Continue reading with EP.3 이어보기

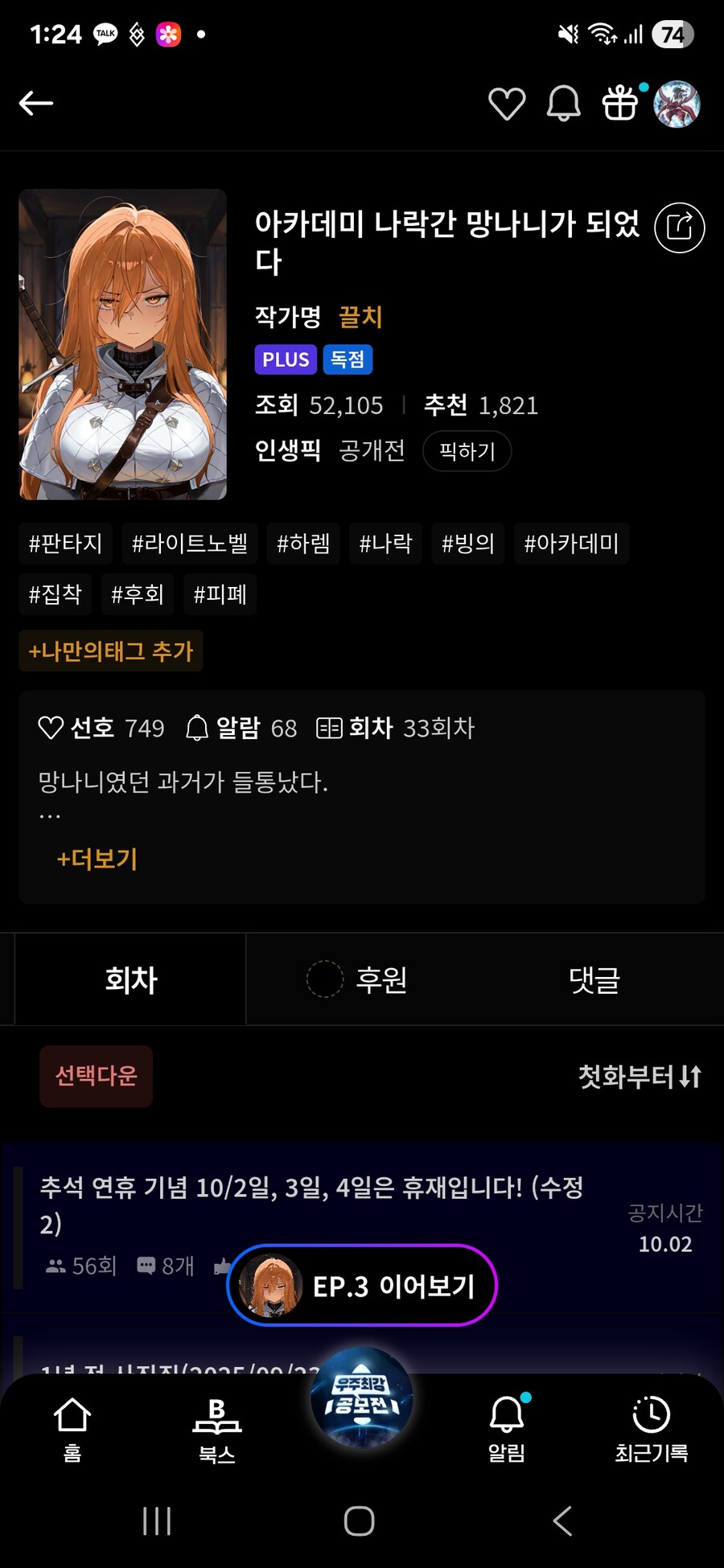[362, 1285]
